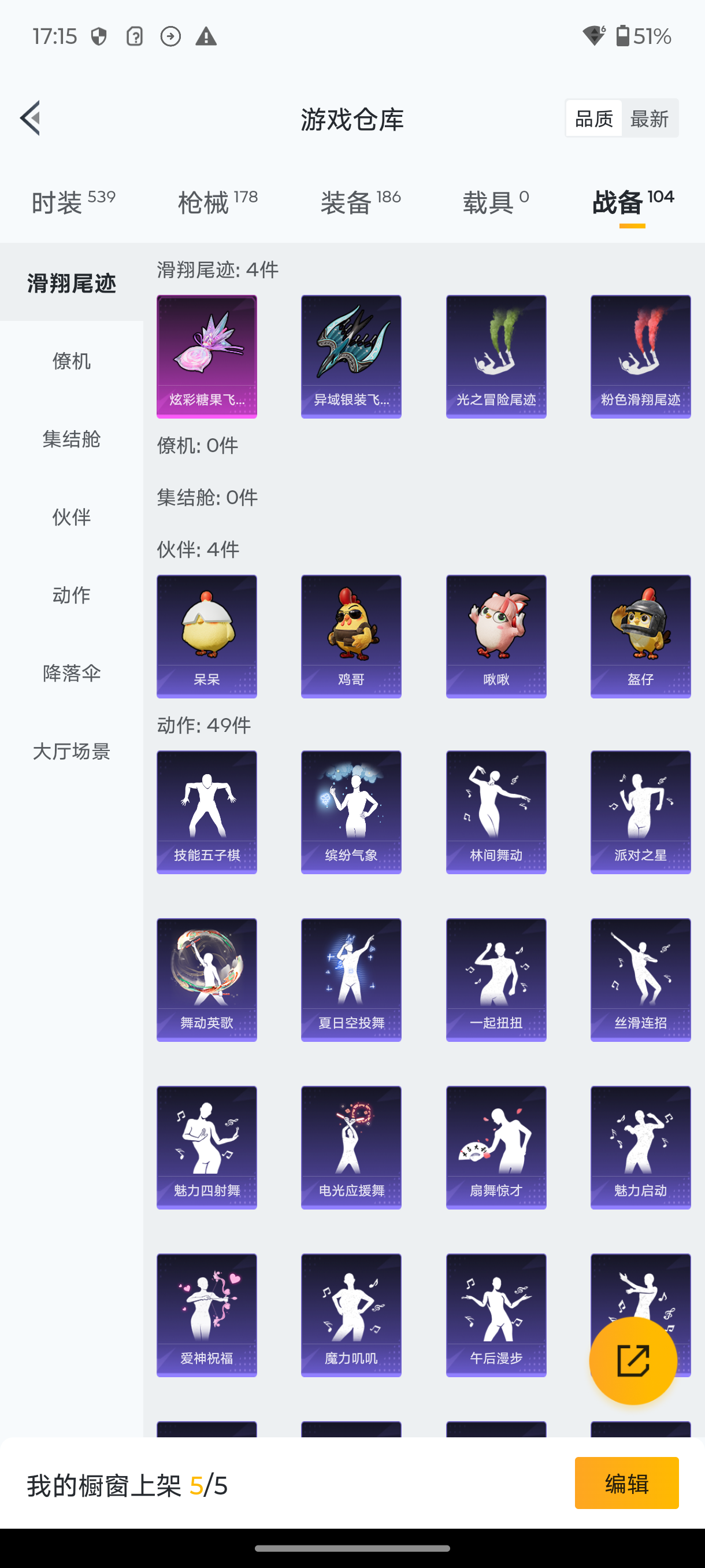
Task: Select 降落伞 category in the sidebar
Action: pos(71,673)
